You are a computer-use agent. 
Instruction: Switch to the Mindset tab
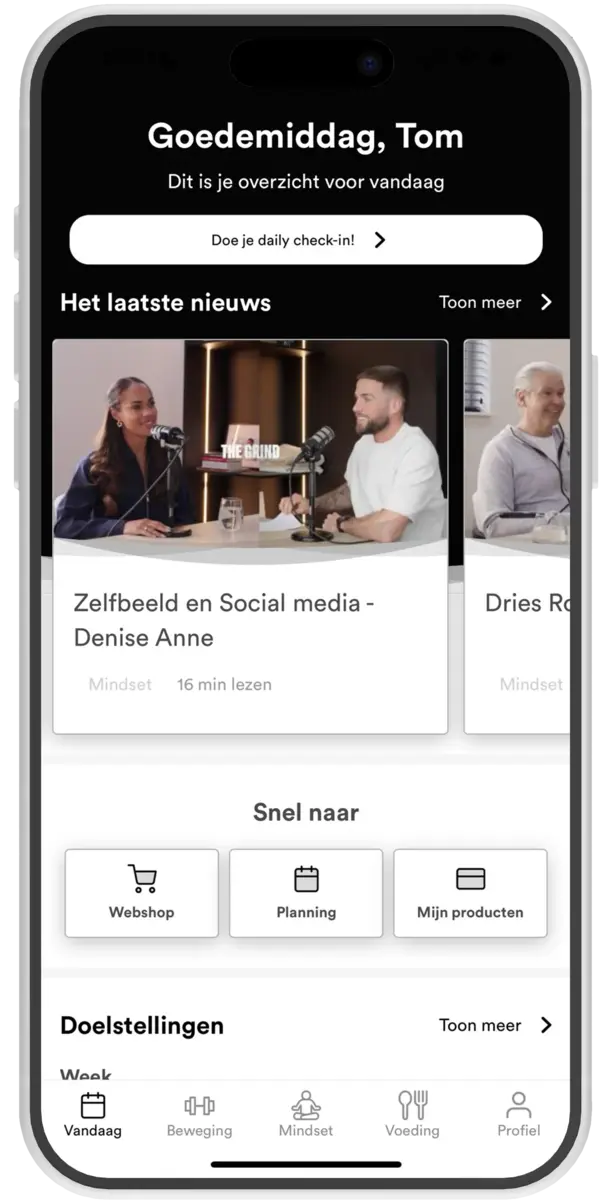point(306,1115)
